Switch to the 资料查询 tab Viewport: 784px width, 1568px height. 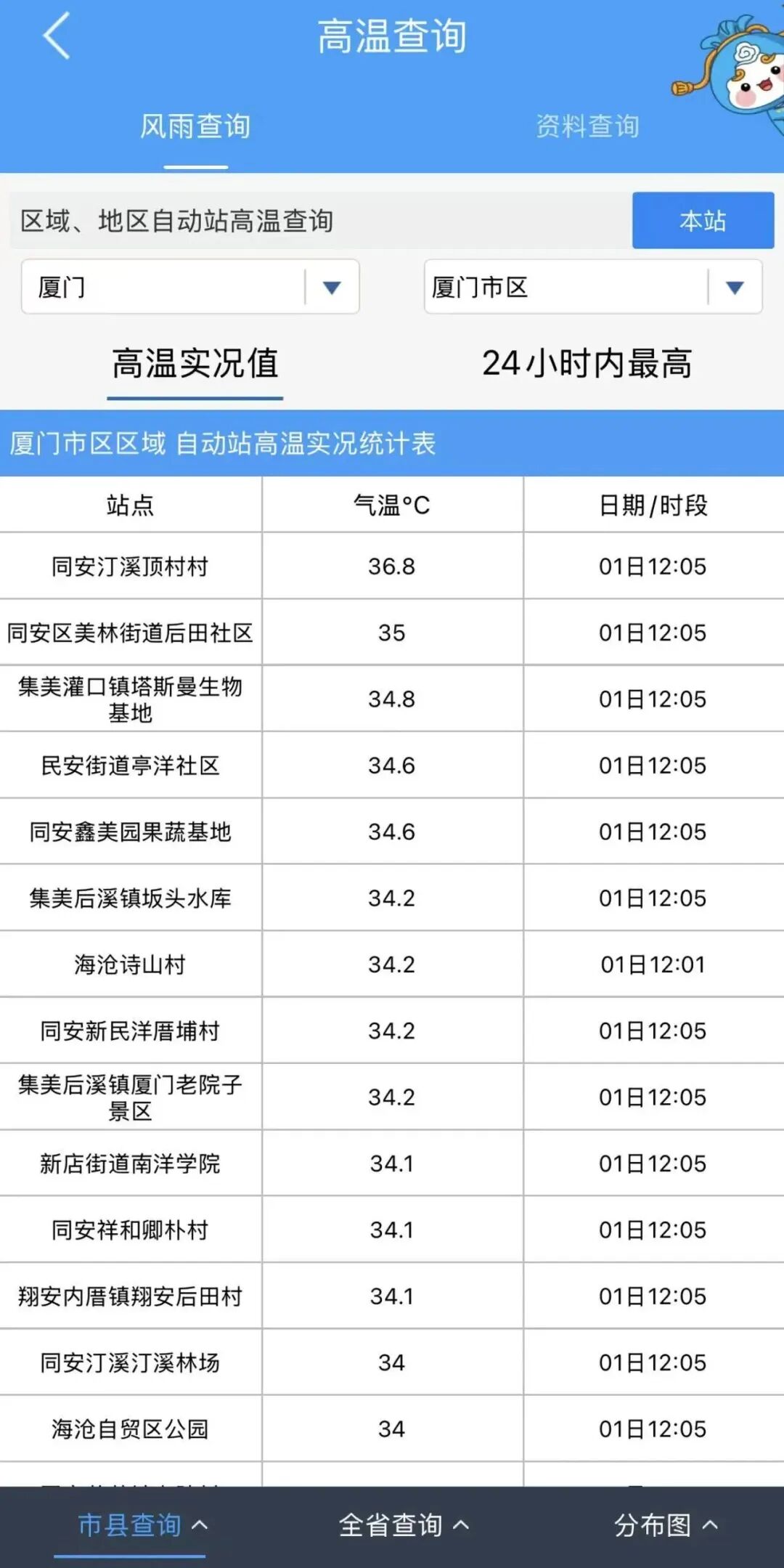click(587, 126)
